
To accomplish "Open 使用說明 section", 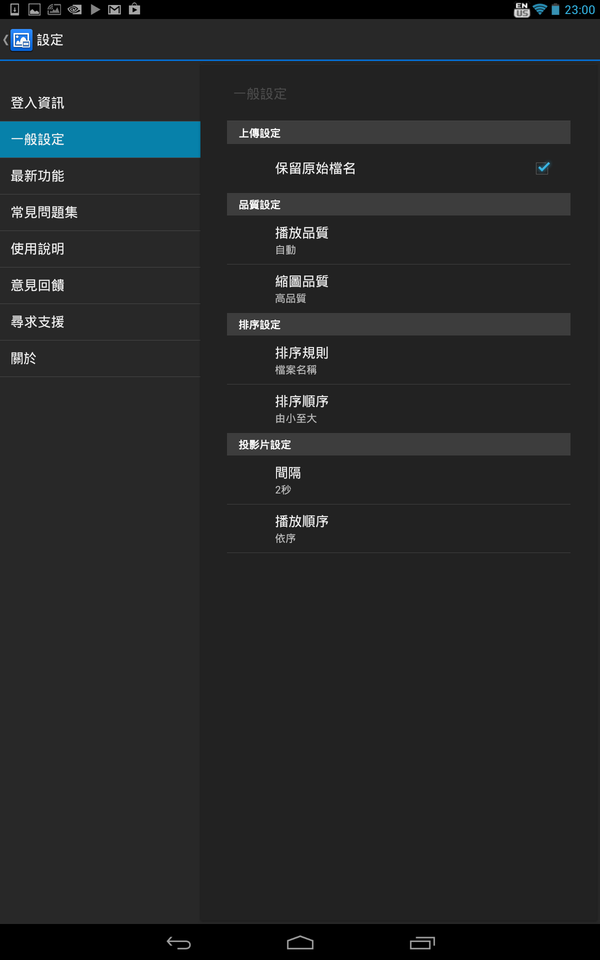I will click(100, 249).
